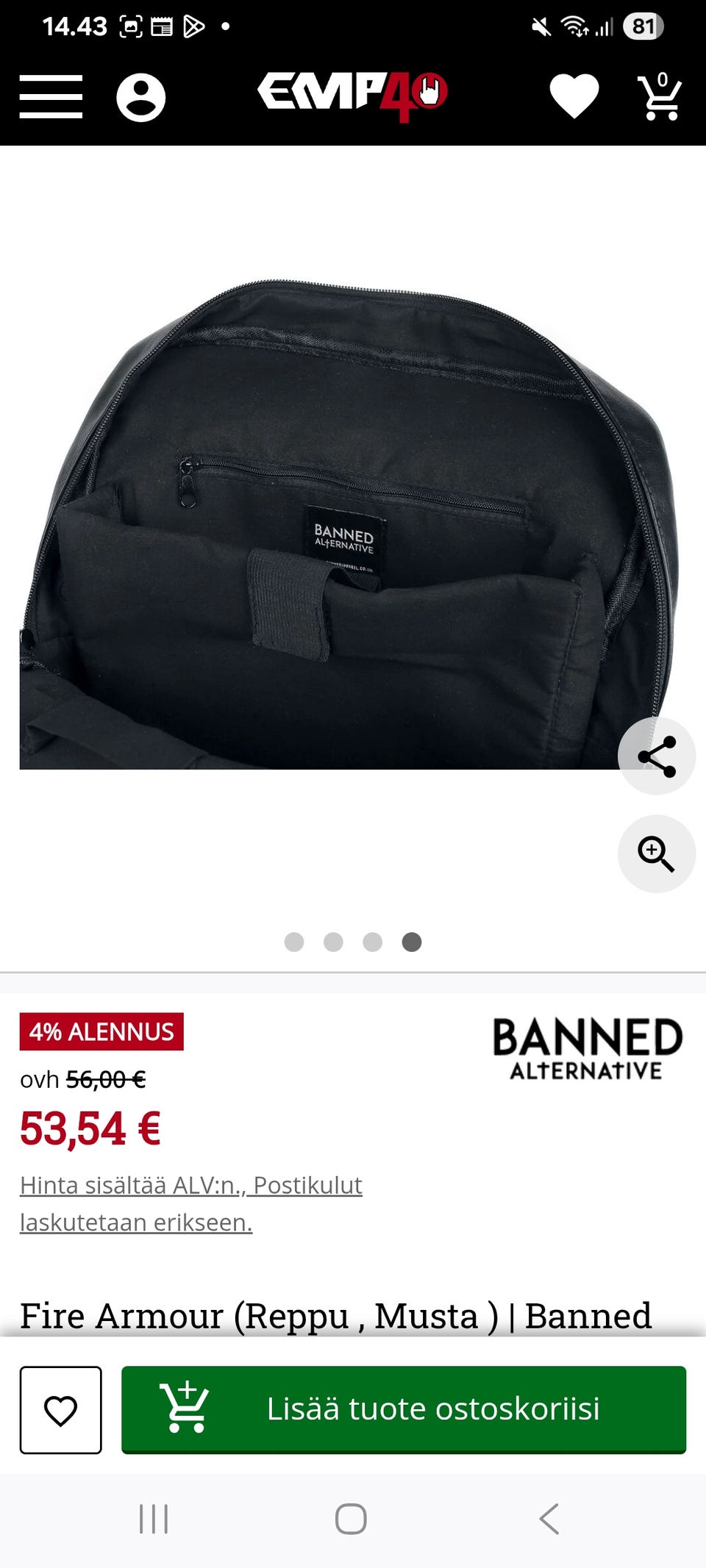Open the Banned Alternative brand page
706x1568 pixels.
pos(588,1049)
